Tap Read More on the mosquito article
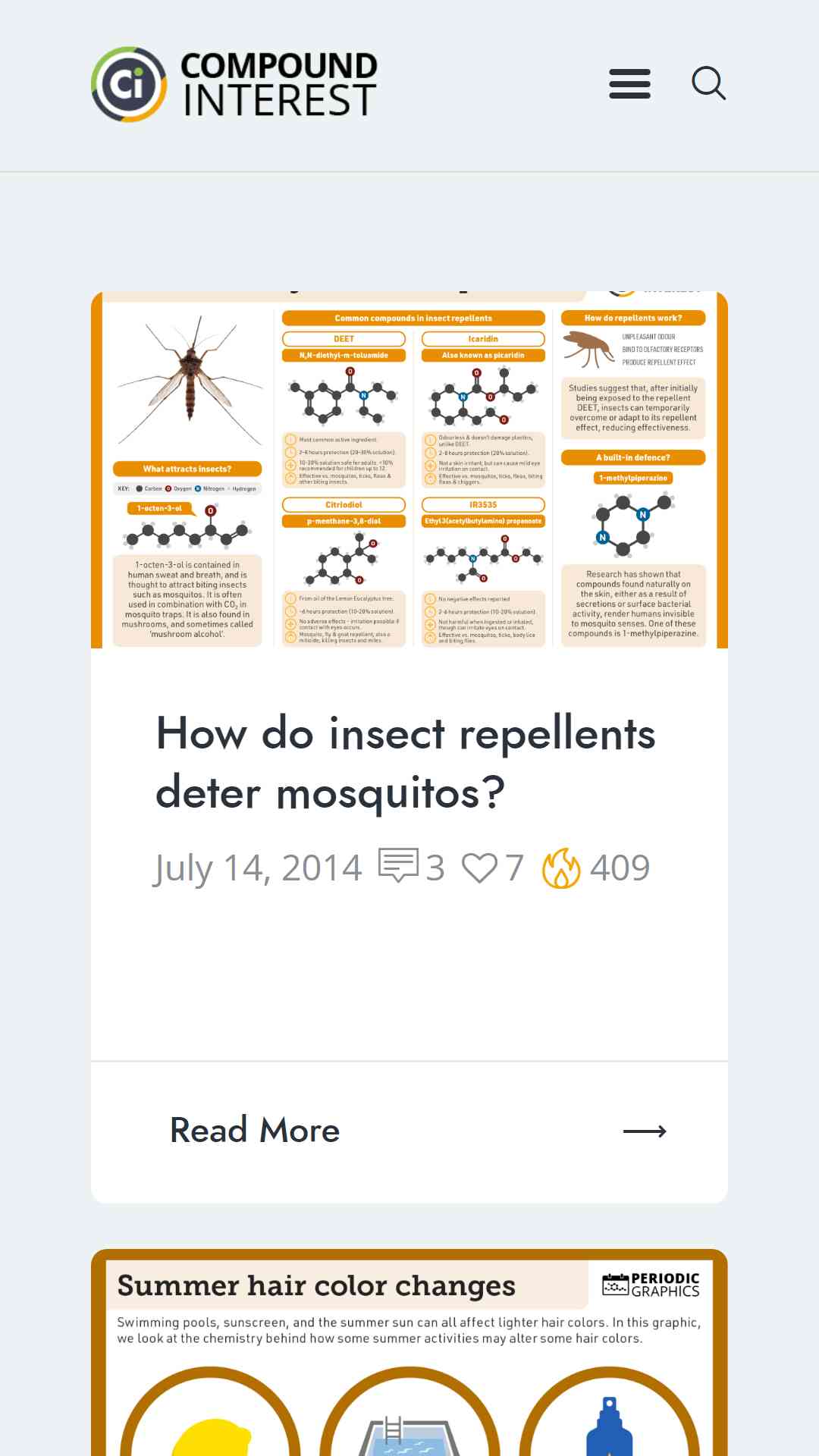The height and width of the screenshot is (1456, 819). click(x=409, y=1131)
